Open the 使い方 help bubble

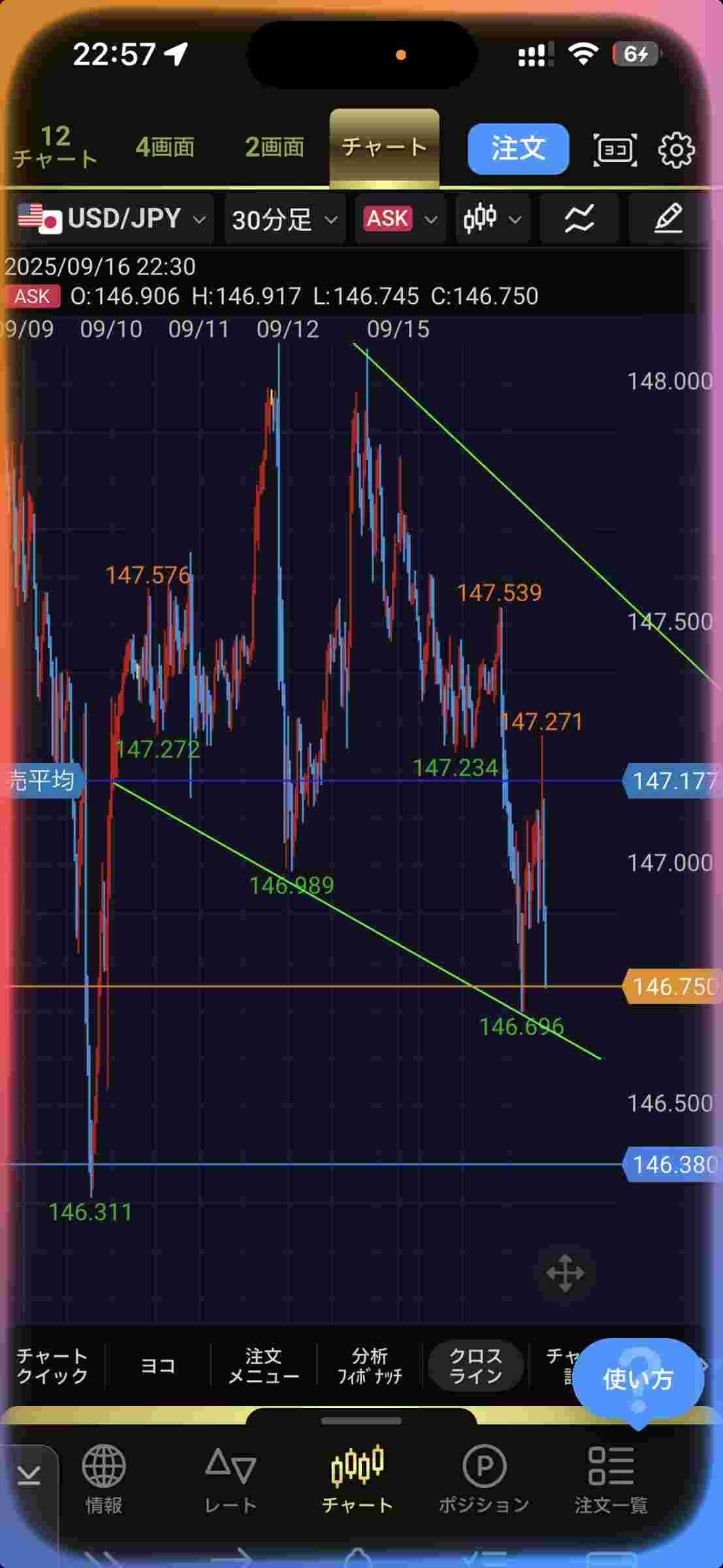(x=637, y=1379)
